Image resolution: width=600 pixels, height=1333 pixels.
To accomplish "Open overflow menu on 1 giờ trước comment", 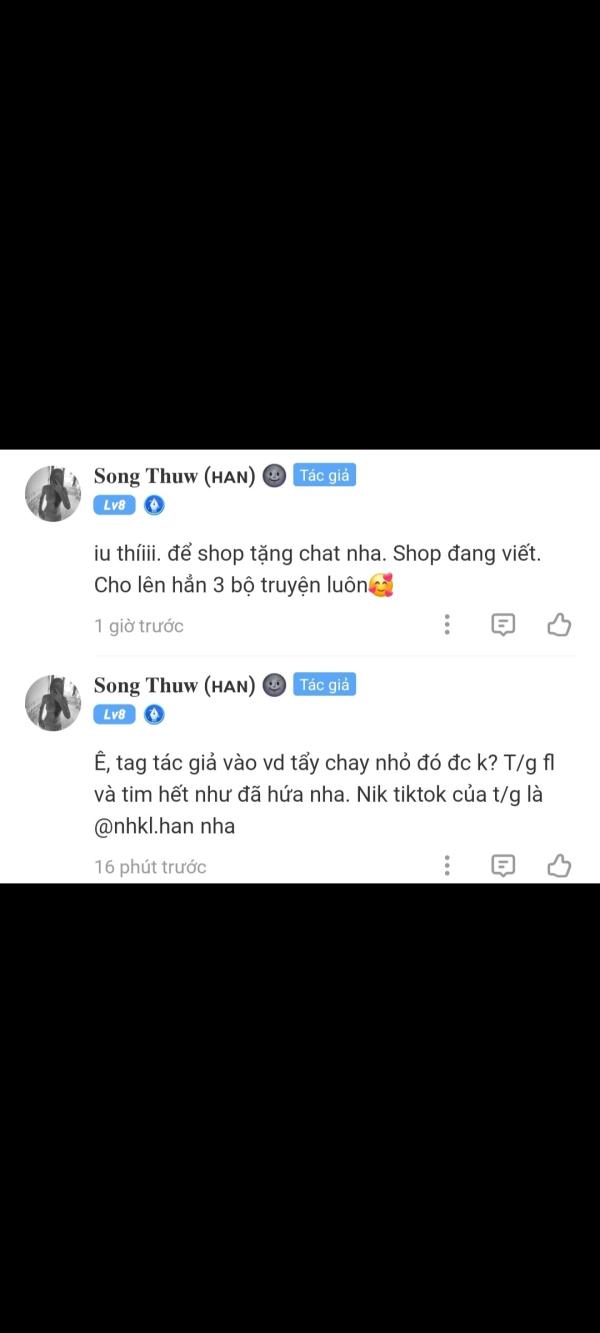I will coord(447,625).
